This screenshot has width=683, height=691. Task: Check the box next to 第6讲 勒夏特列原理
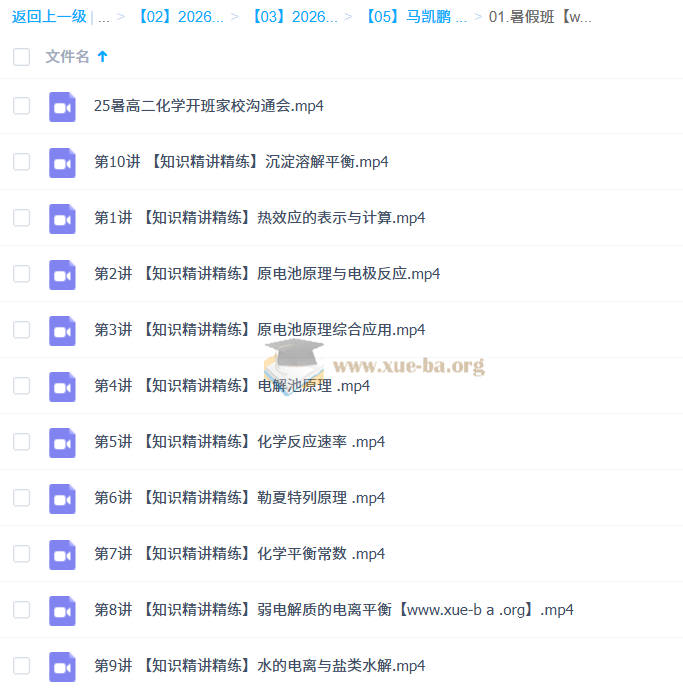(22, 498)
